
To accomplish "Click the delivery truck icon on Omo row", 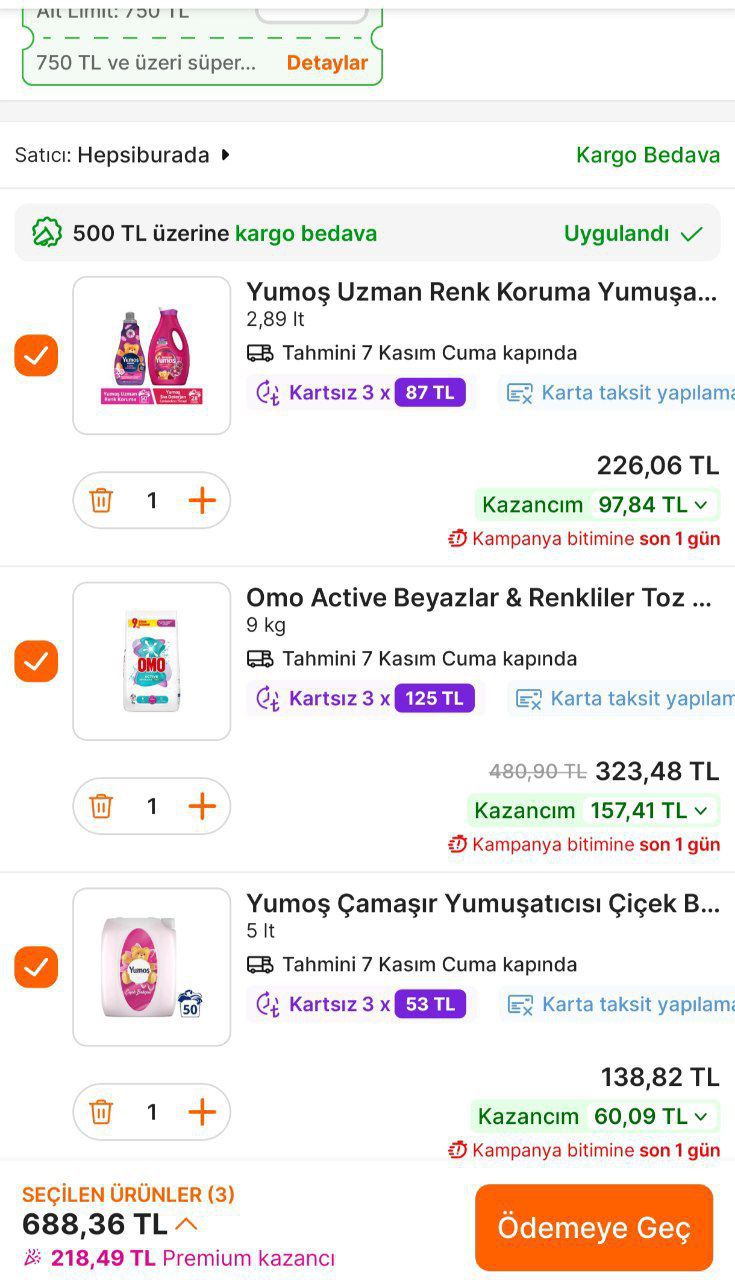I will point(259,658).
